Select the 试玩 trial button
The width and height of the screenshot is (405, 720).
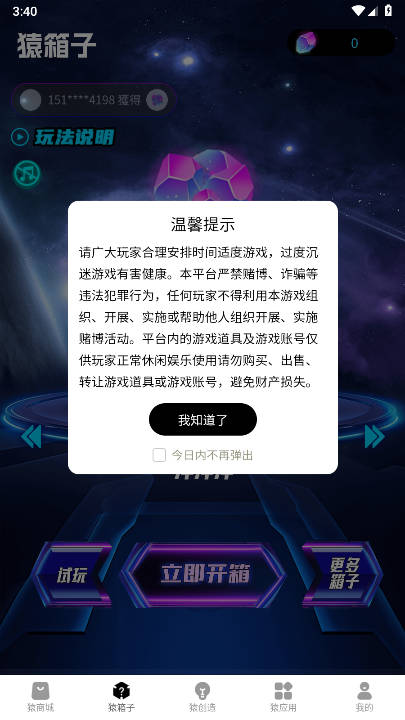[73, 574]
